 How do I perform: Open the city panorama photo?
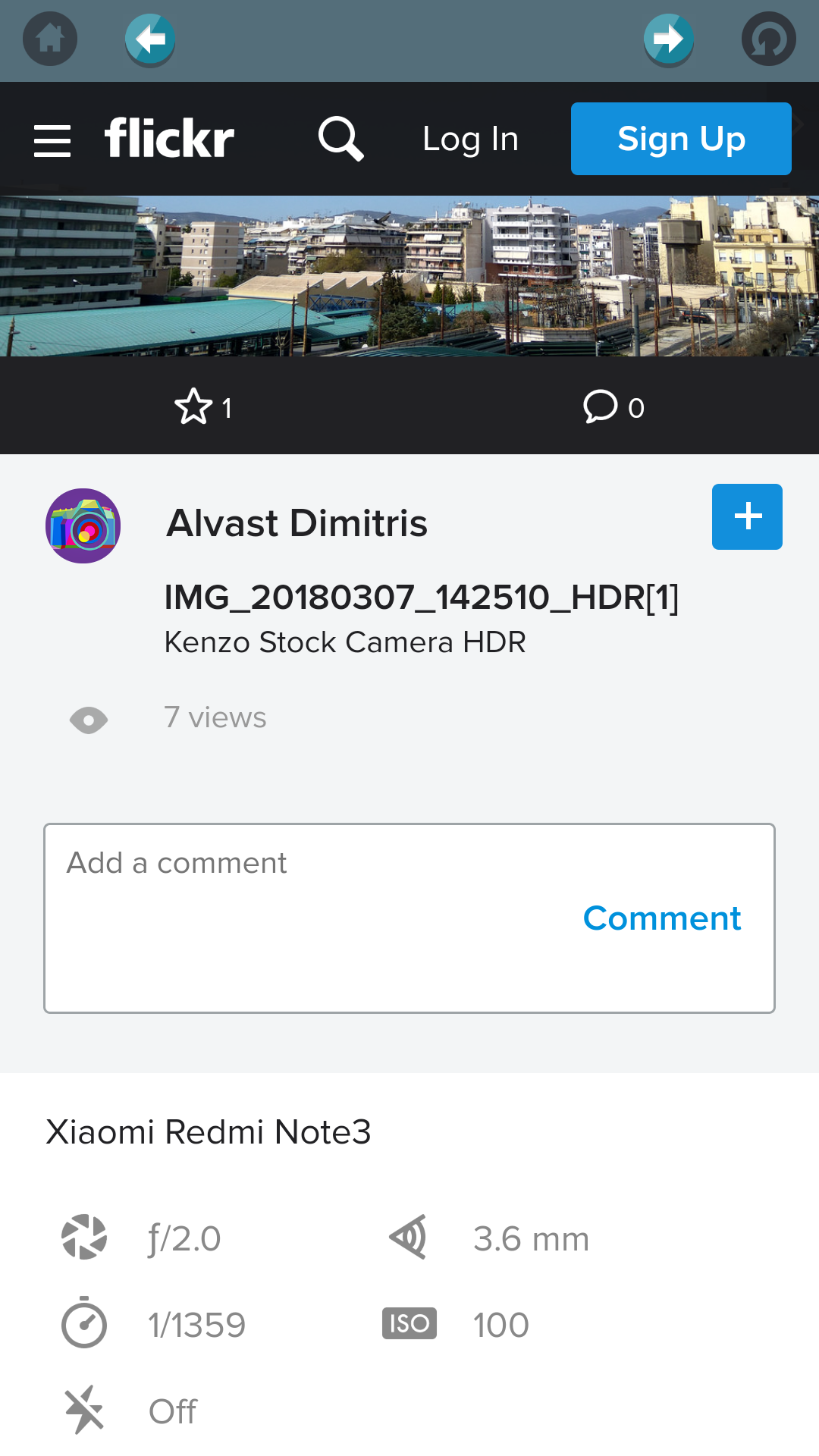409,276
